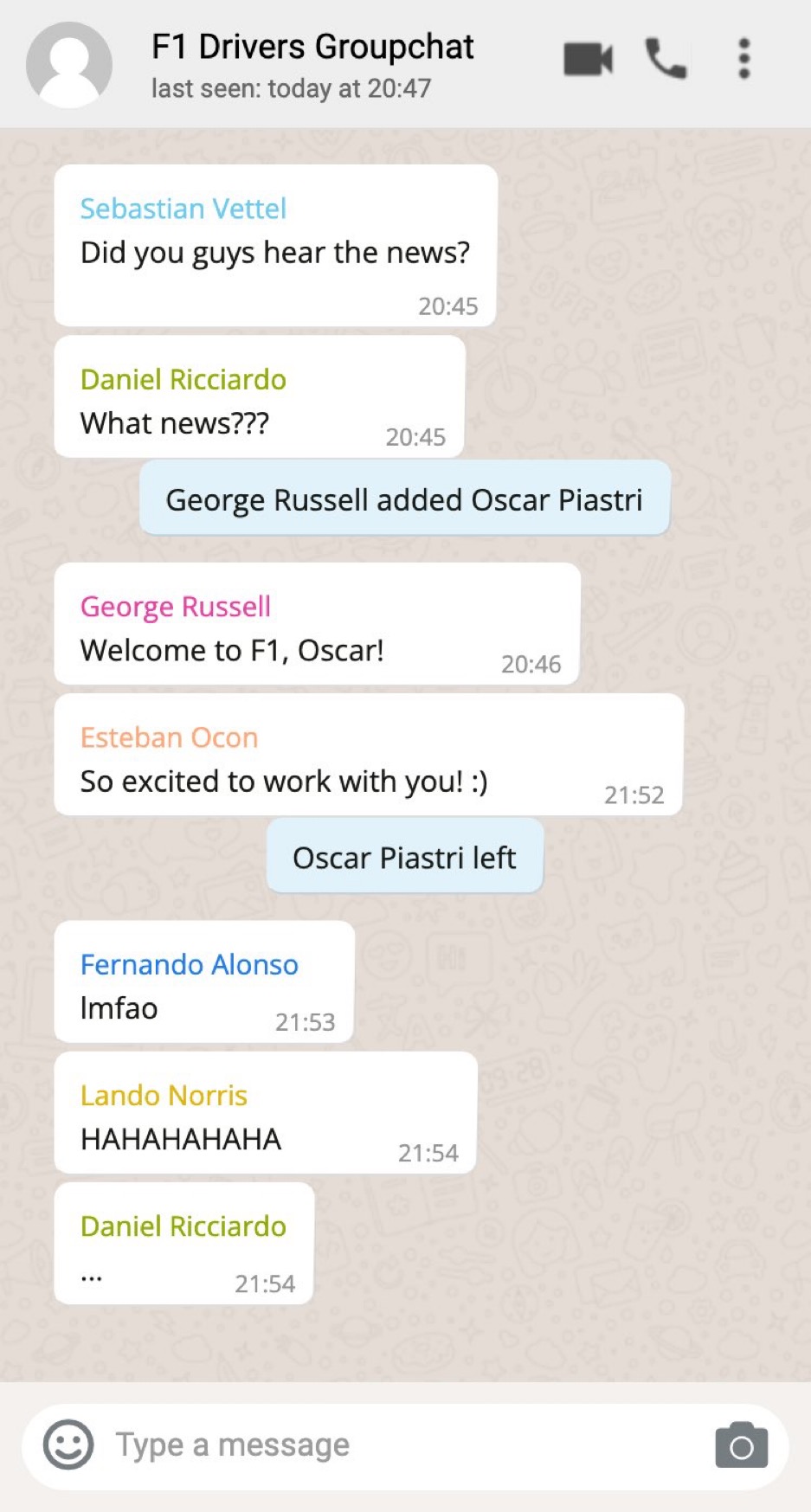Start a video call with the group
811x1512 pixels.
[588, 60]
